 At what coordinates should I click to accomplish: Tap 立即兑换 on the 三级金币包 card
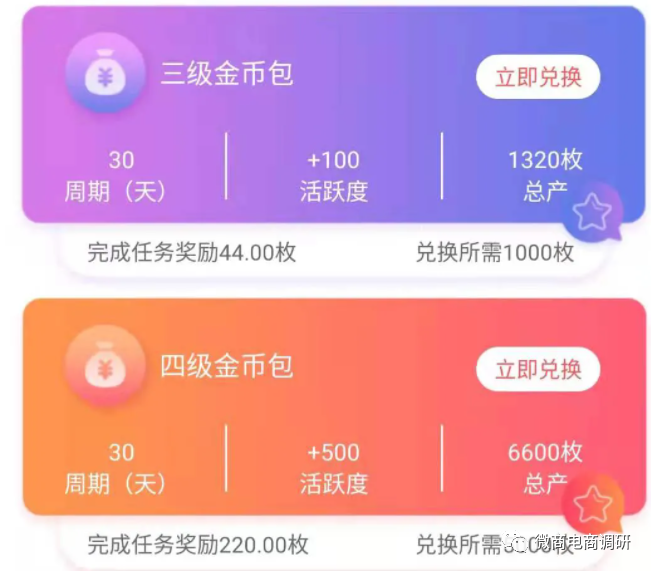(x=537, y=77)
